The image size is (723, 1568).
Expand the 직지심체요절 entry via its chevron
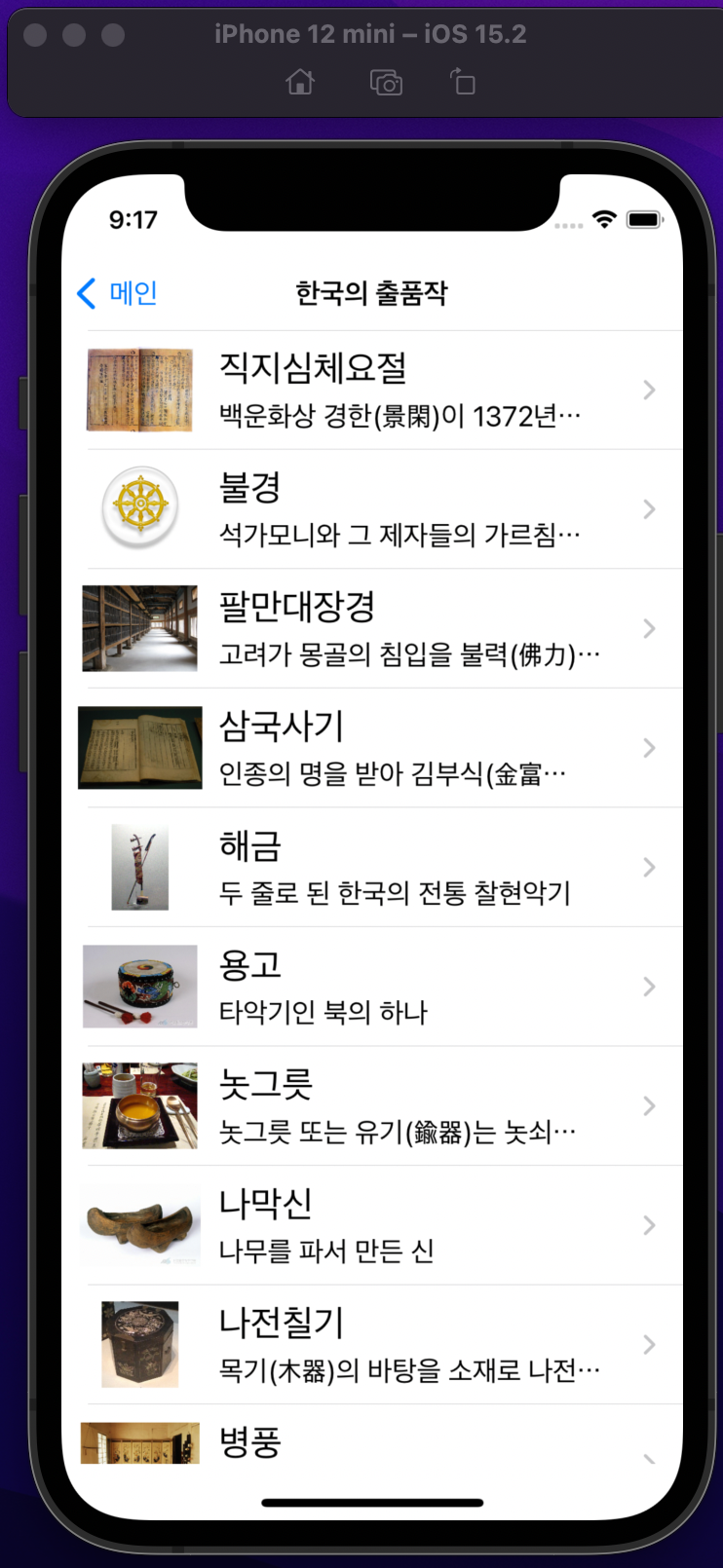(x=649, y=390)
